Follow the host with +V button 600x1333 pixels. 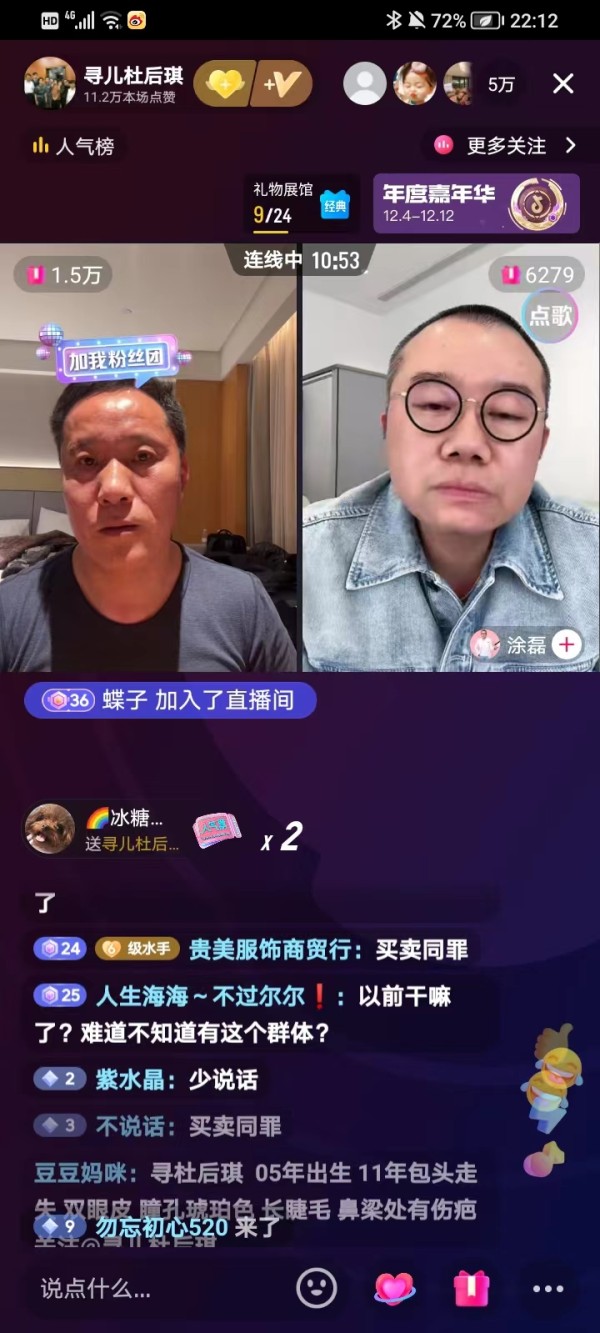click(282, 84)
